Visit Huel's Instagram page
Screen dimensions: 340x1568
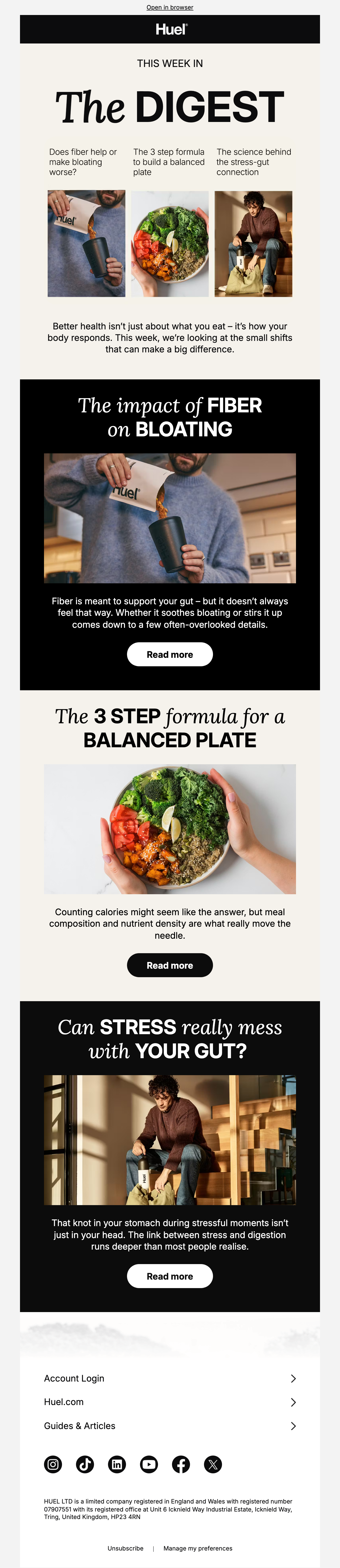(53, 1464)
